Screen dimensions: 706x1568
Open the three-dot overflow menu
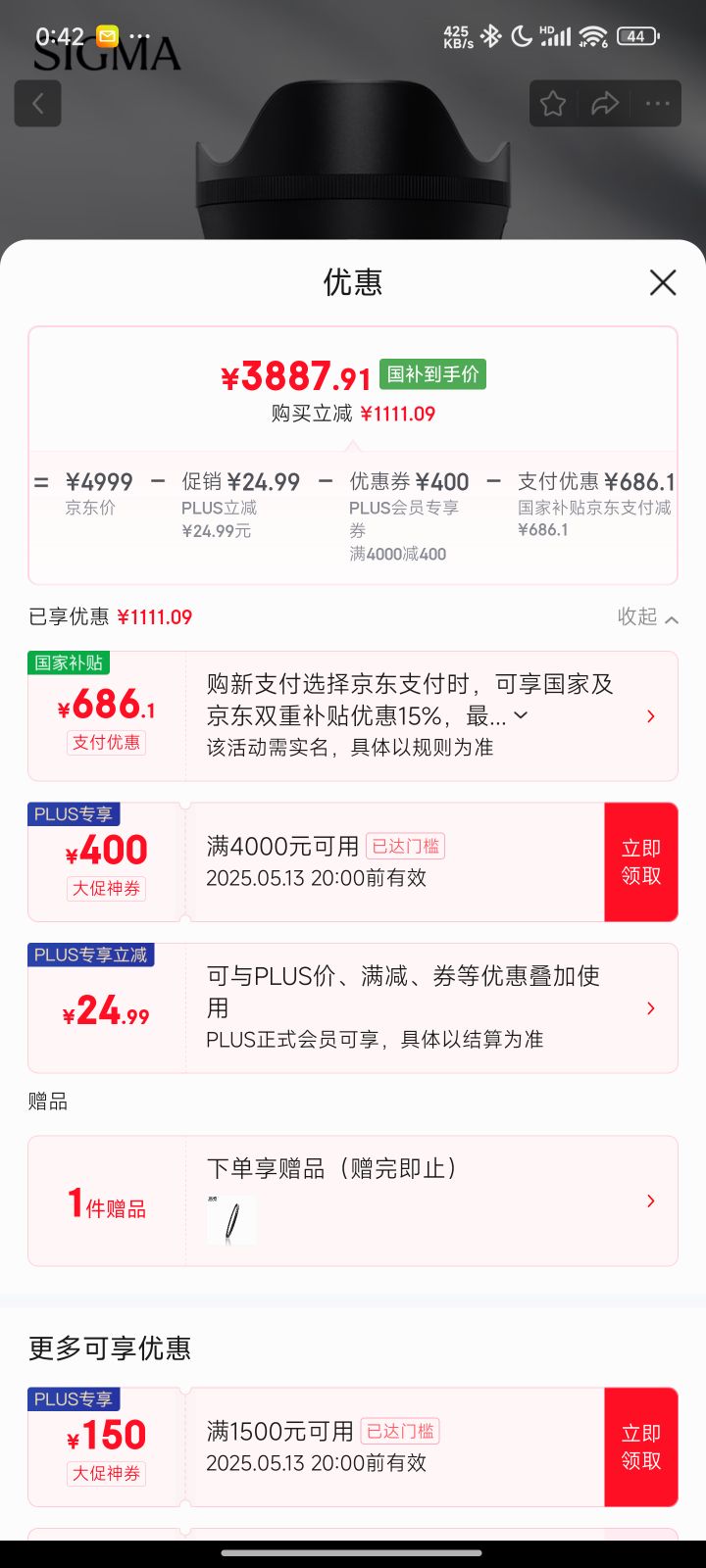point(657,103)
